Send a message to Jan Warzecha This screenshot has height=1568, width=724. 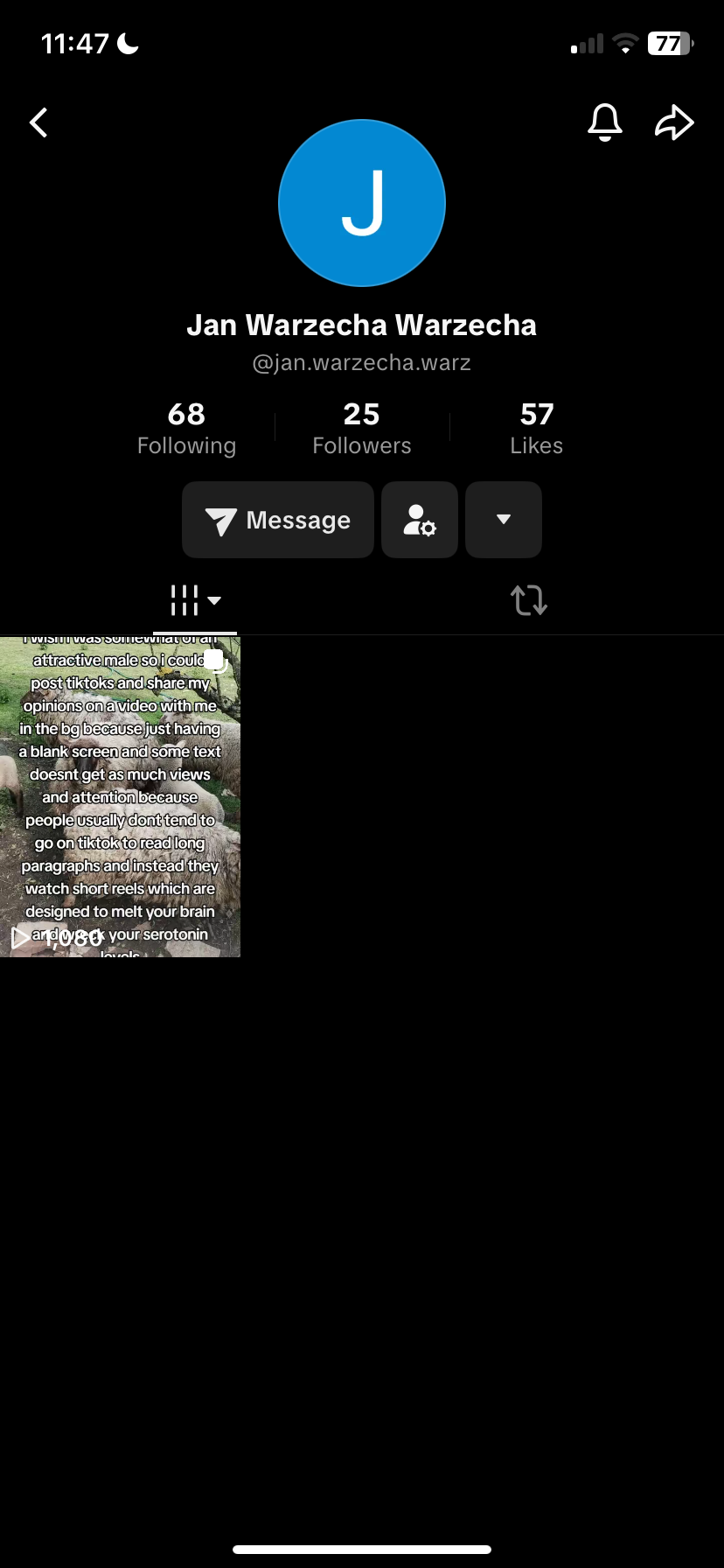click(278, 520)
